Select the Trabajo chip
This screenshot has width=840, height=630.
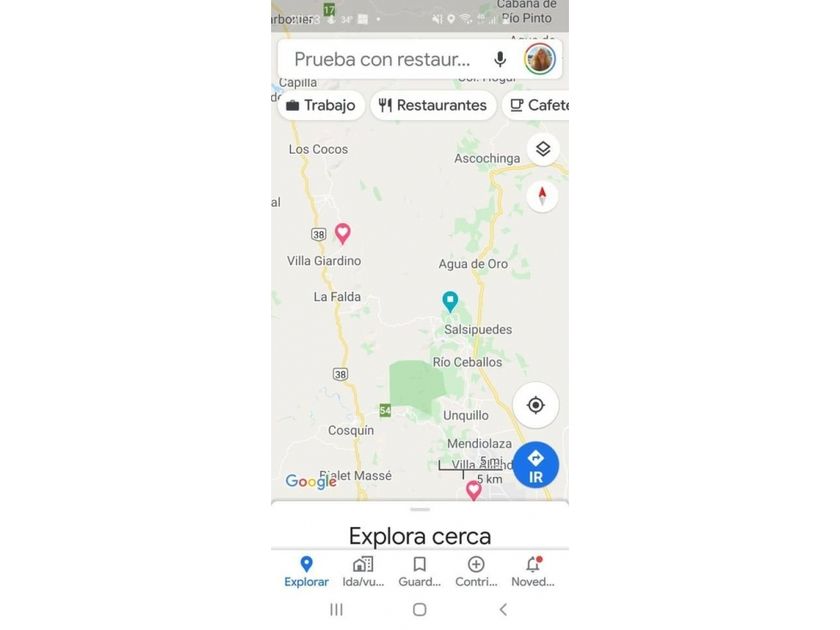(x=321, y=105)
